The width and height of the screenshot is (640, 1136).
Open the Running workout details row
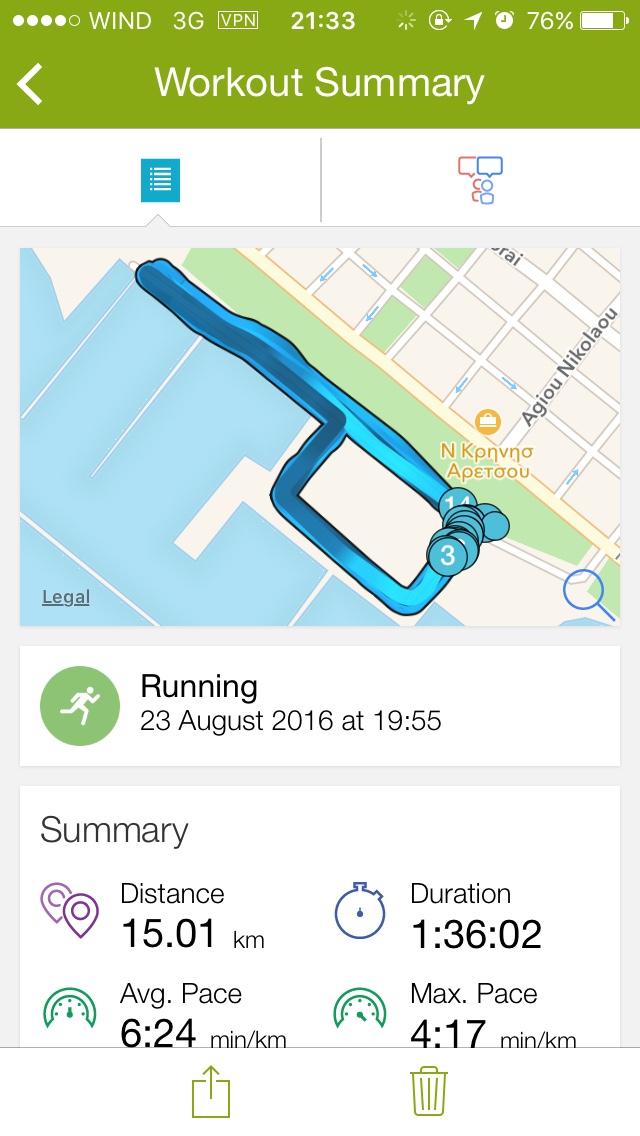point(320,706)
